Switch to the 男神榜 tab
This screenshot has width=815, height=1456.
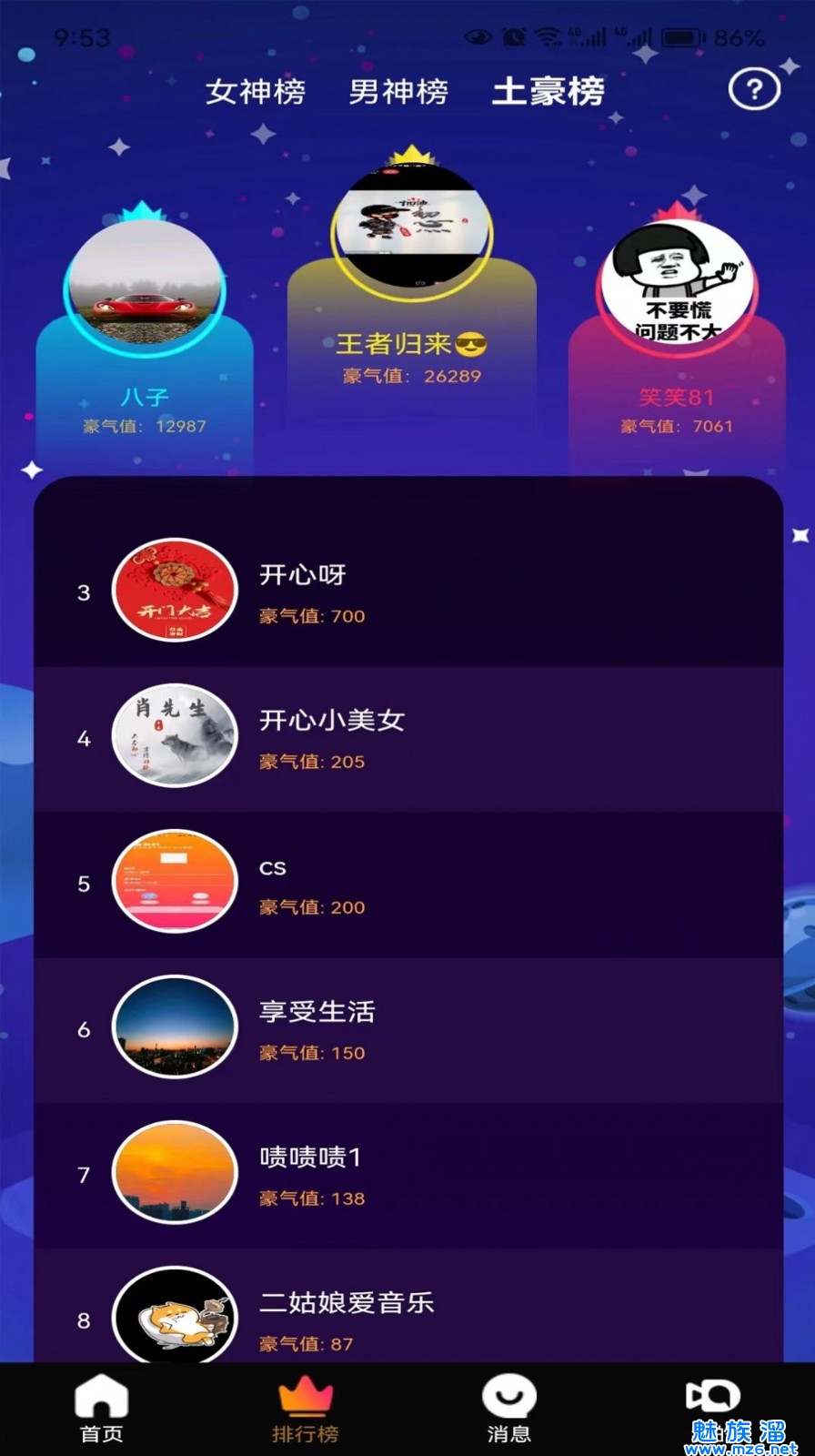398,92
